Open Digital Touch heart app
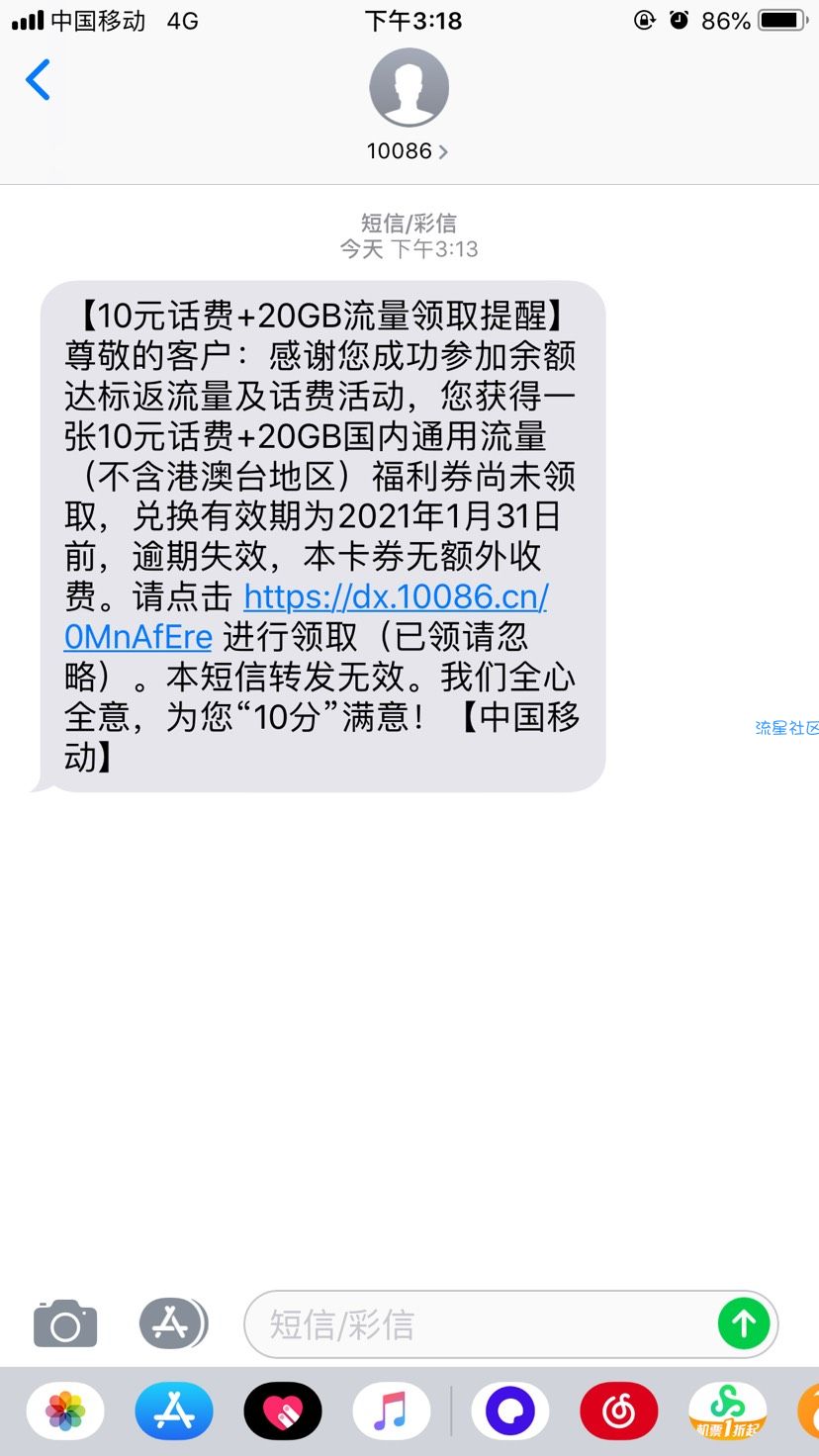This screenshot has width=819, height=1456. pos(283,1410)
